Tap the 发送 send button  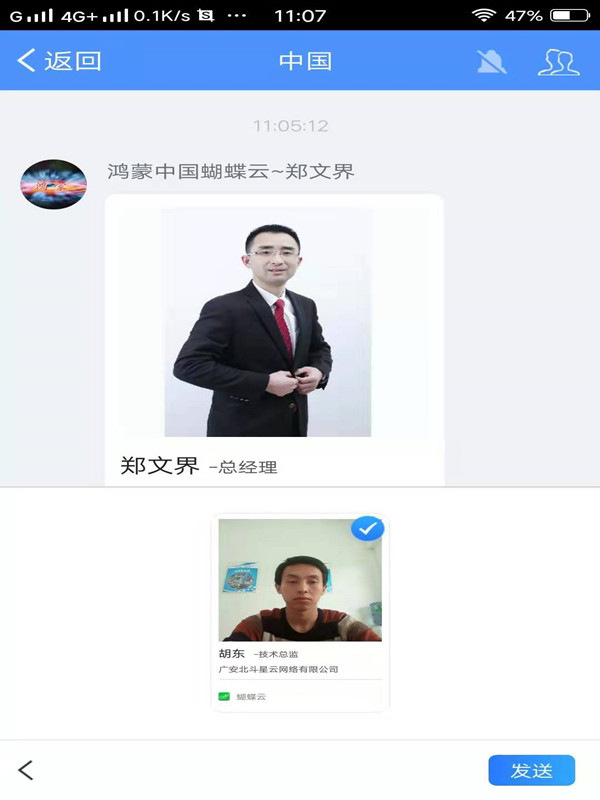coord(531,770)
